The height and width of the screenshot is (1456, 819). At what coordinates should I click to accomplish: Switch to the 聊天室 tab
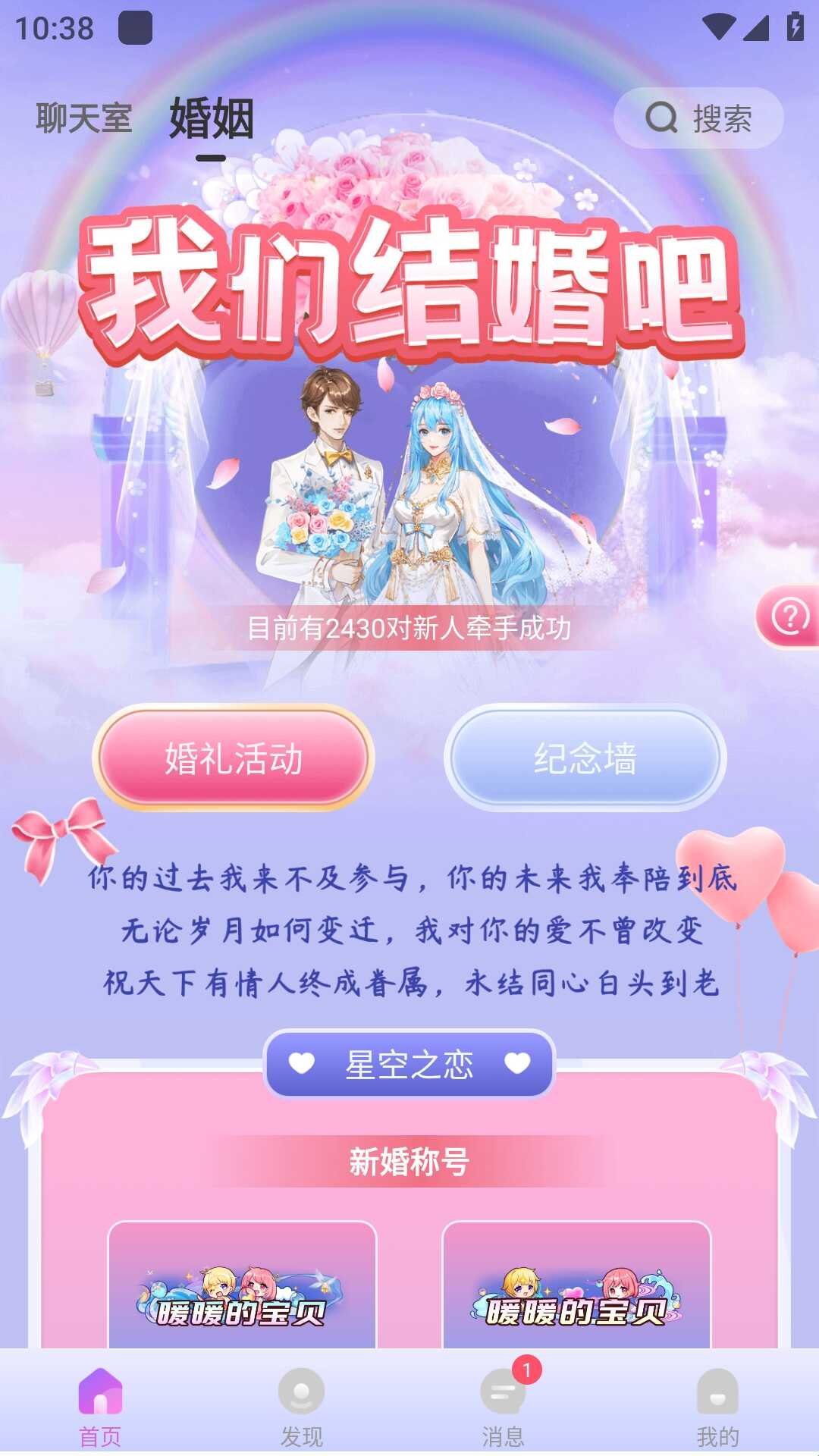(84, 119)
